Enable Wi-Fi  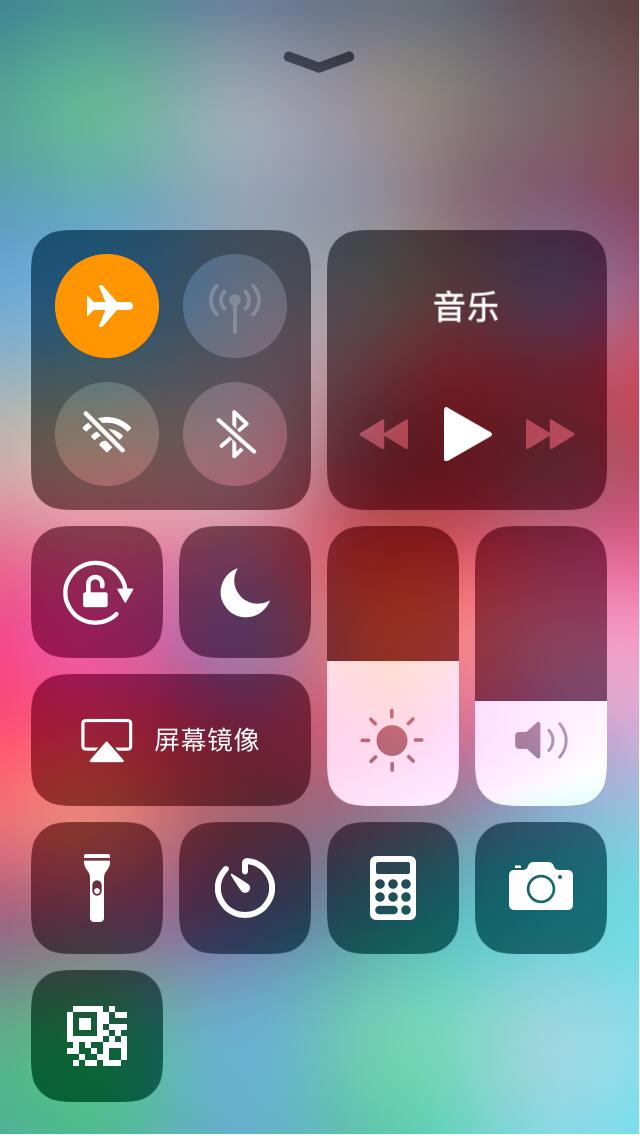107,434
